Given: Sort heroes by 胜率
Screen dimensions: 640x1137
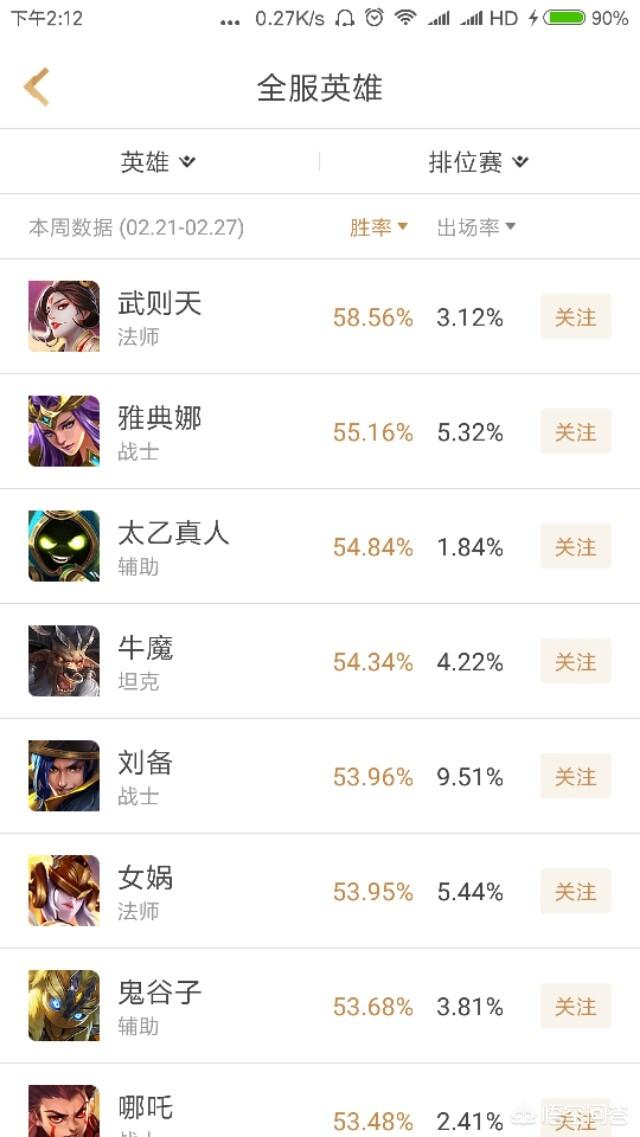Looking at the screenshot, I should pyautogui.click(x=378, y=227).
